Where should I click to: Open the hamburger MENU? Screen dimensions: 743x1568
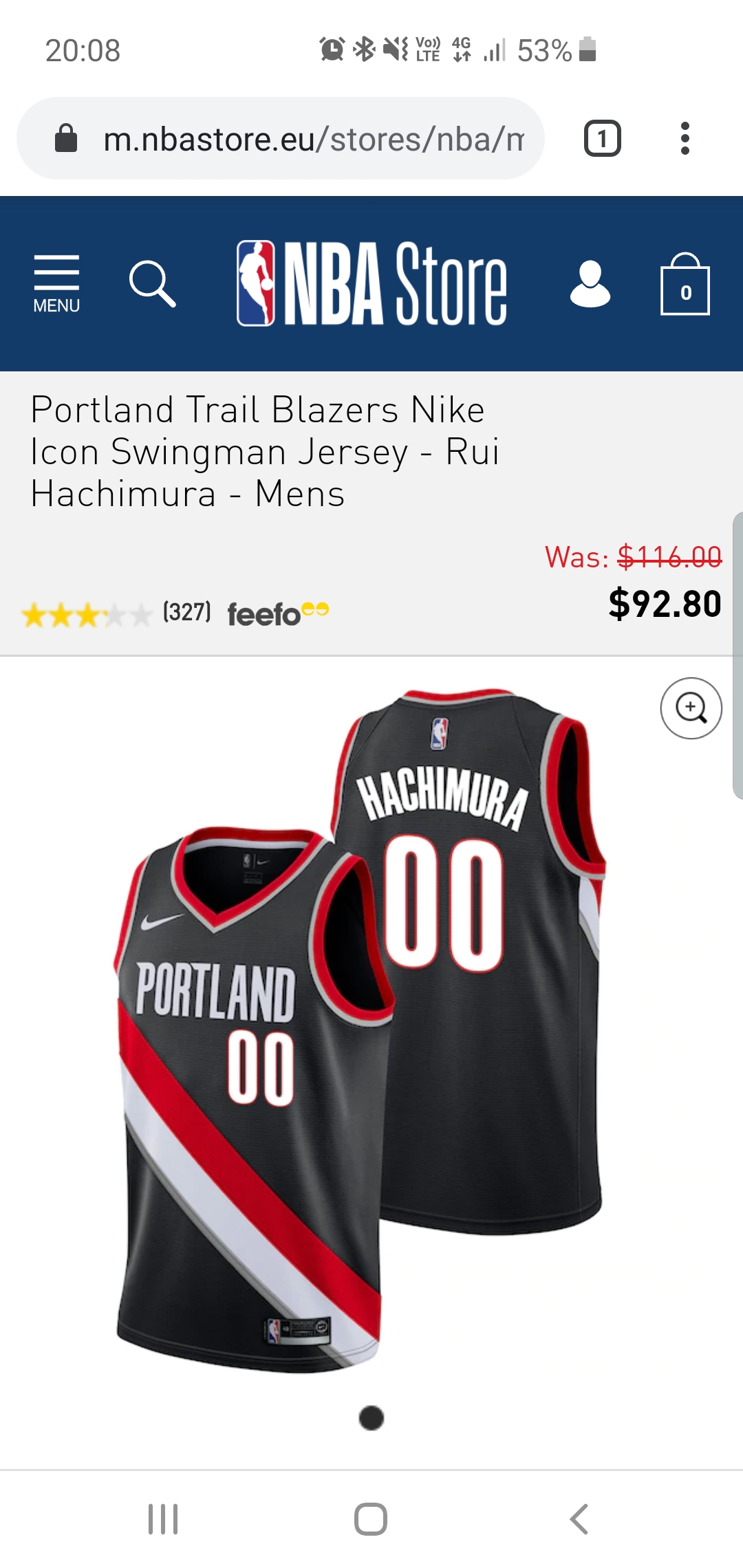(x=56, y=279)
